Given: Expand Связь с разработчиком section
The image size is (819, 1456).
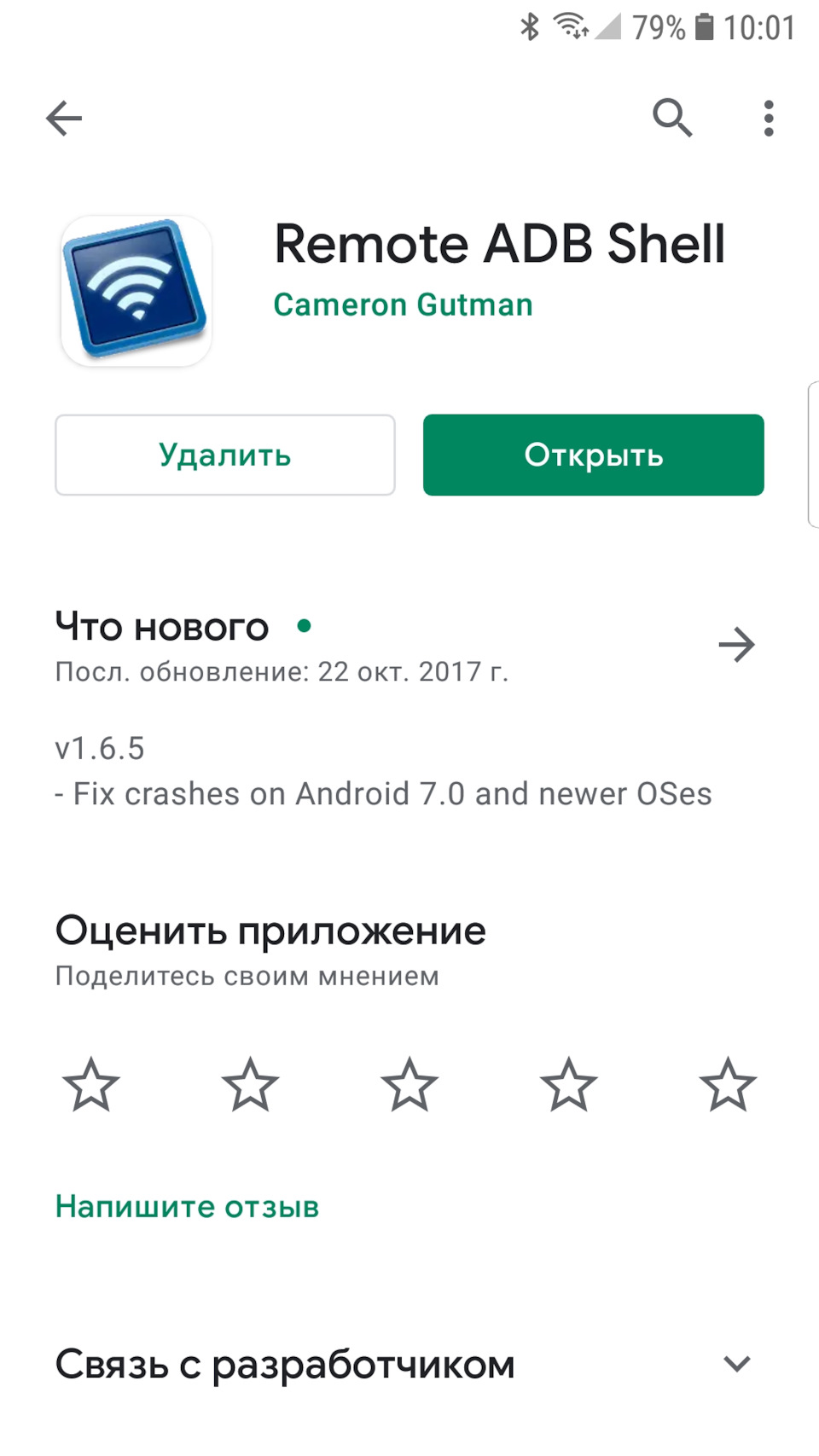Looking at the screenshot, I should click(736, 1364).
